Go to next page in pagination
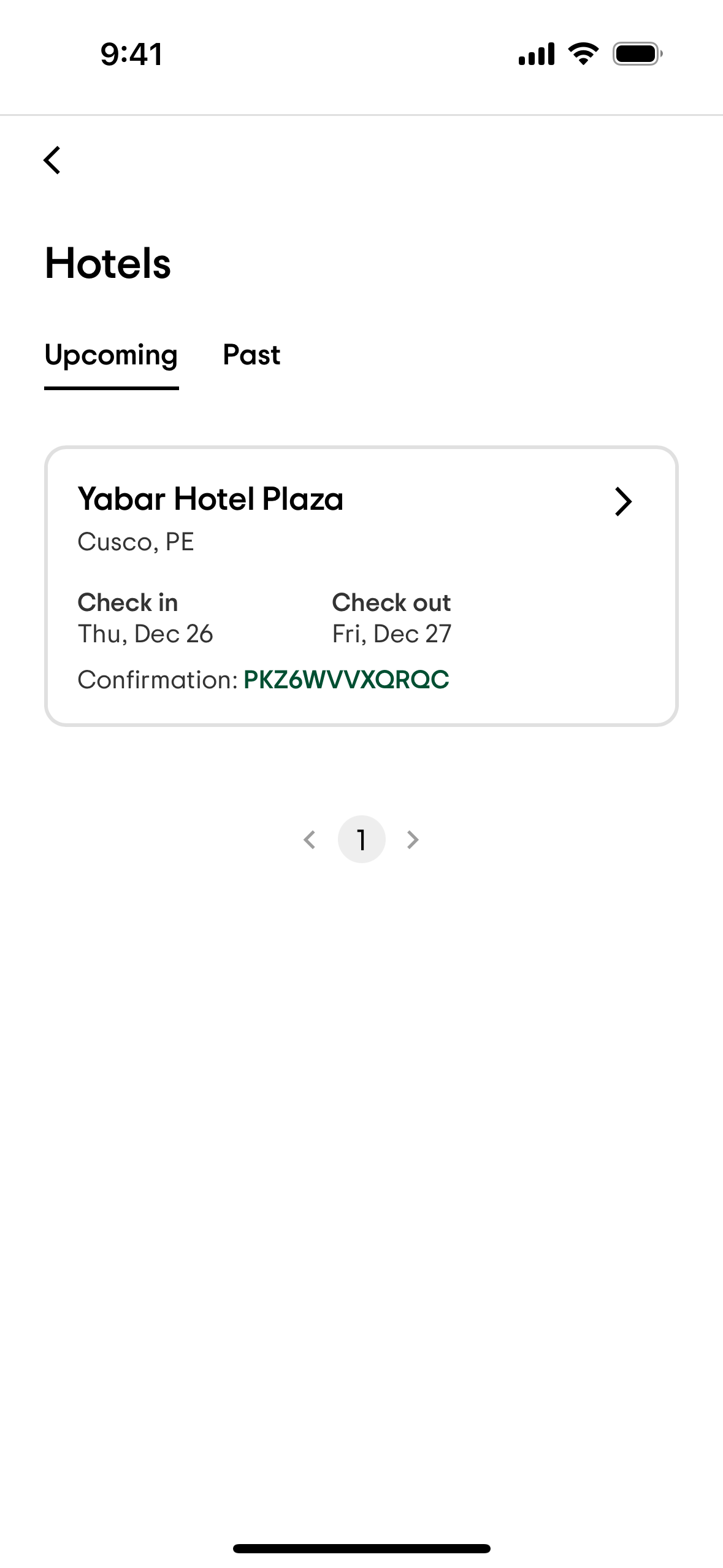This screenshot has height=1568, width=723. [x=413, y=839]
